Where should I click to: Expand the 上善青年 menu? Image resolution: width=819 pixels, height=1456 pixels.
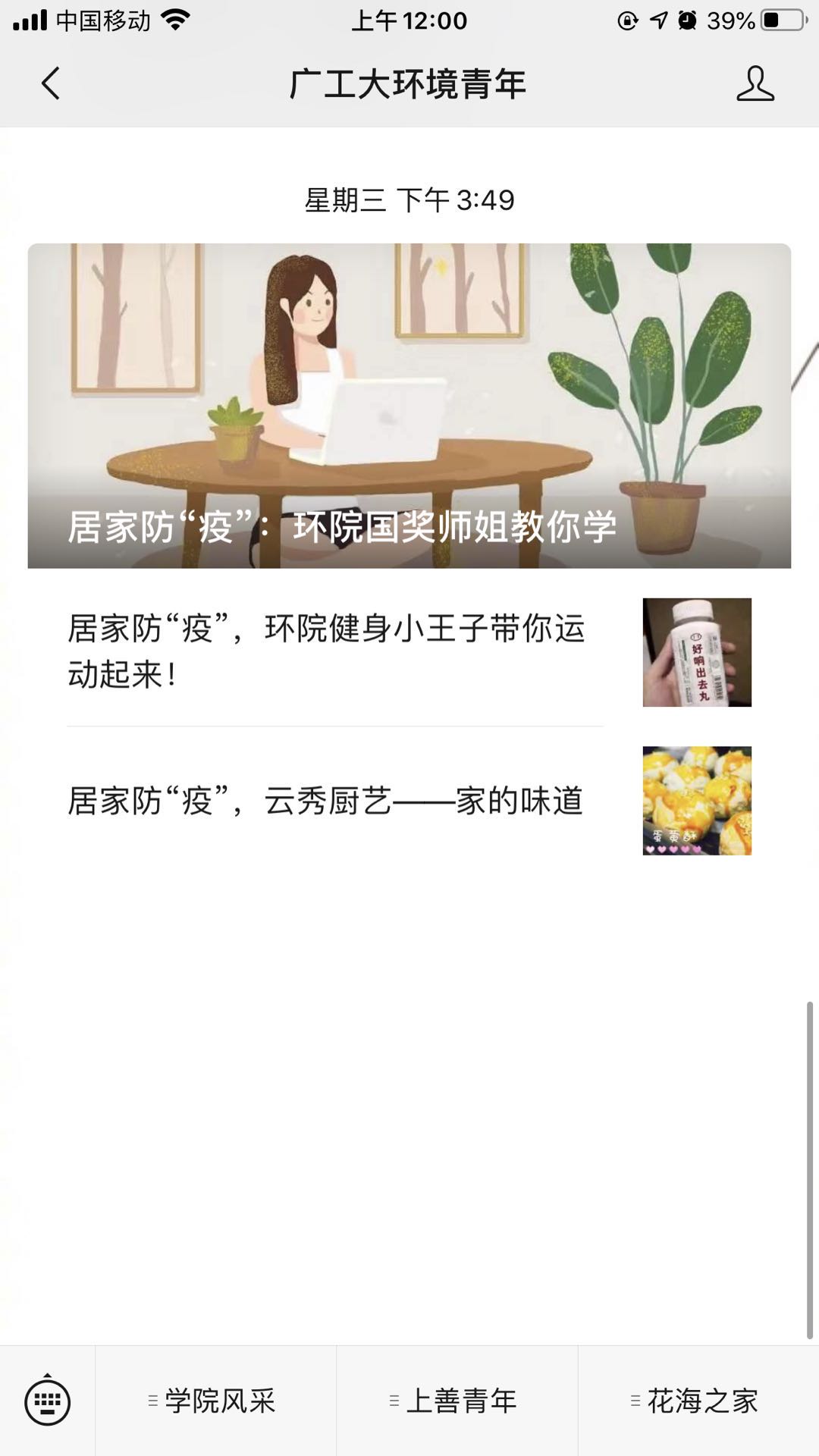[x=457, y=1401]
